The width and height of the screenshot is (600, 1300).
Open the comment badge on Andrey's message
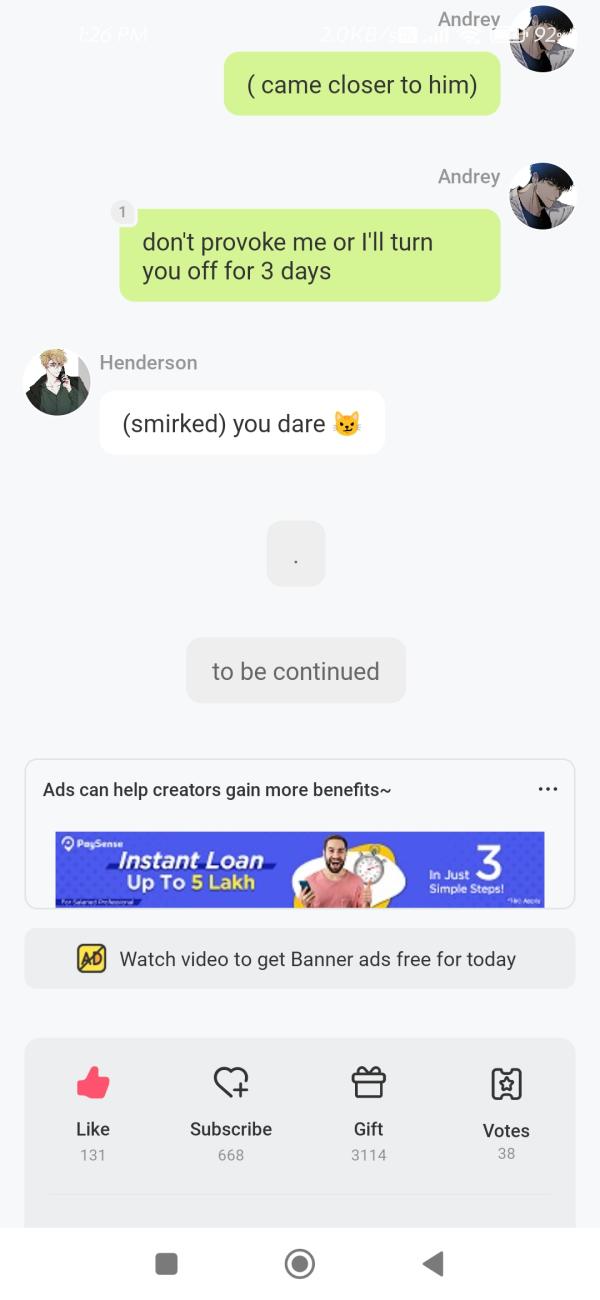(x=122, y=212)
